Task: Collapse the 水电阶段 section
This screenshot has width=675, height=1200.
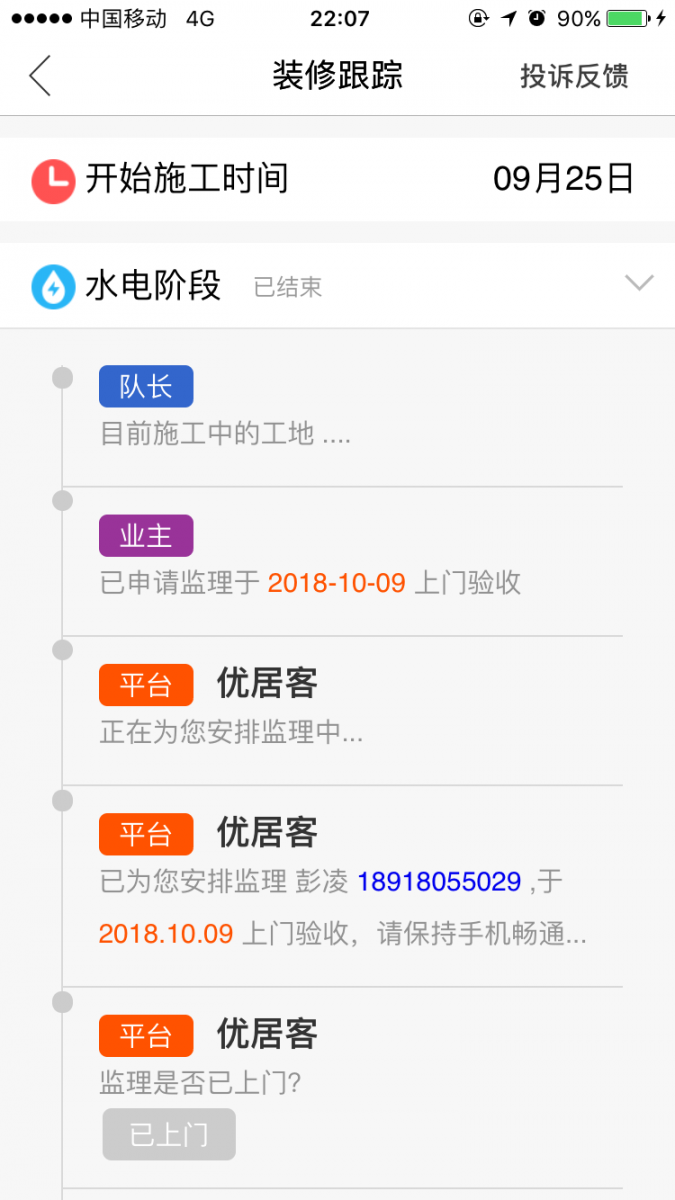Action: [639, 284]
